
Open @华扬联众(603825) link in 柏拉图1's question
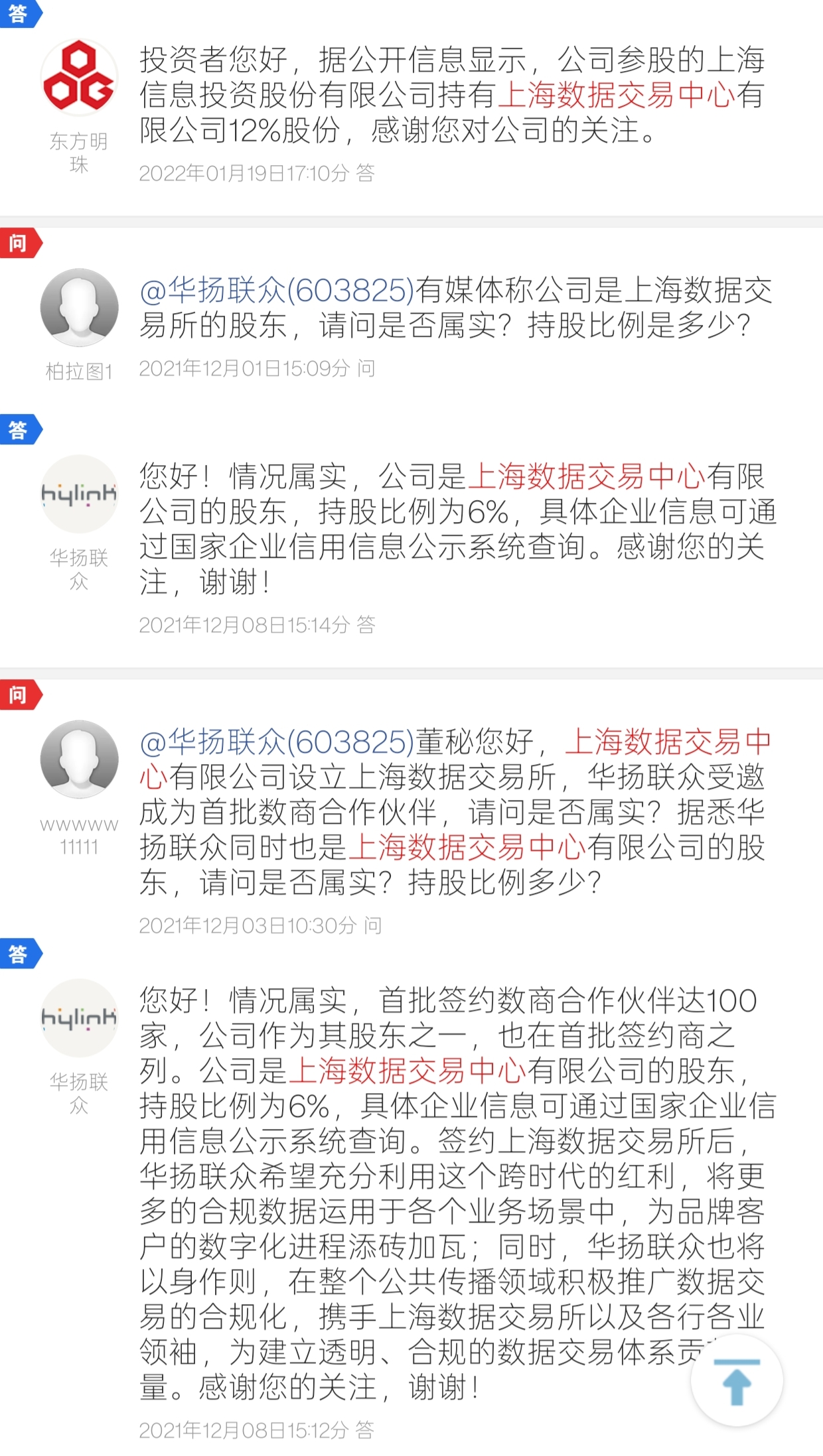point(277,291)
